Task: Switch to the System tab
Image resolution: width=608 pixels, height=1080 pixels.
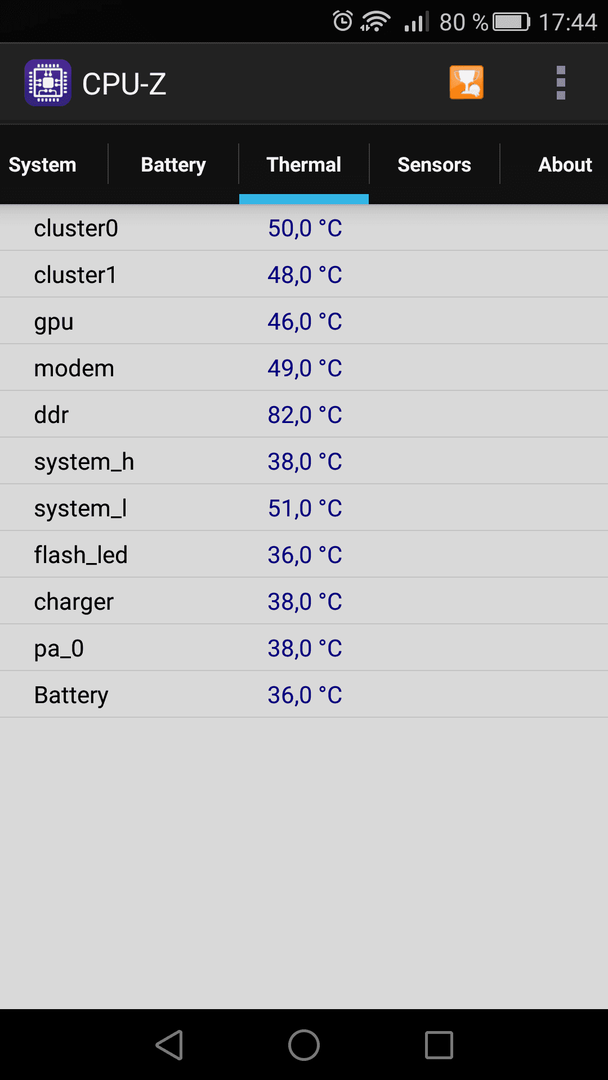Action: click(43, 165)
